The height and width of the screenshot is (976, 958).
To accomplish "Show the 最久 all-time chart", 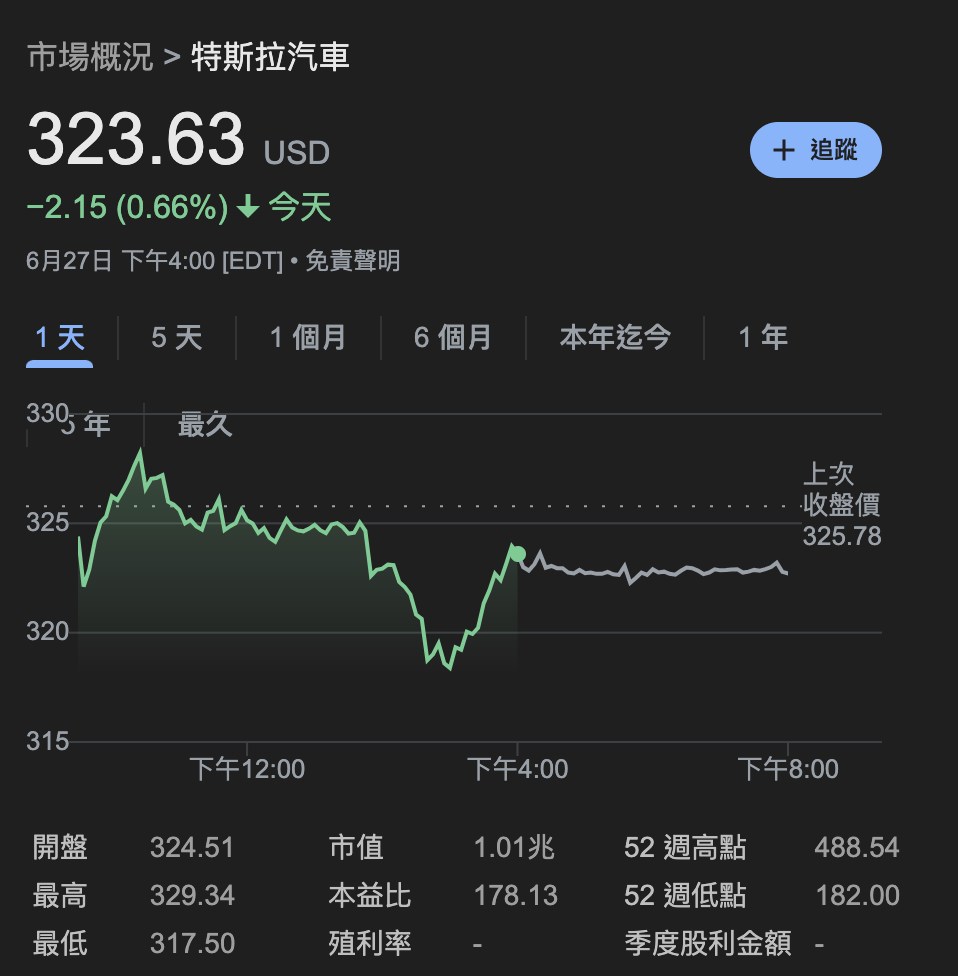I will pyautogui.click(x=203, y=423).
